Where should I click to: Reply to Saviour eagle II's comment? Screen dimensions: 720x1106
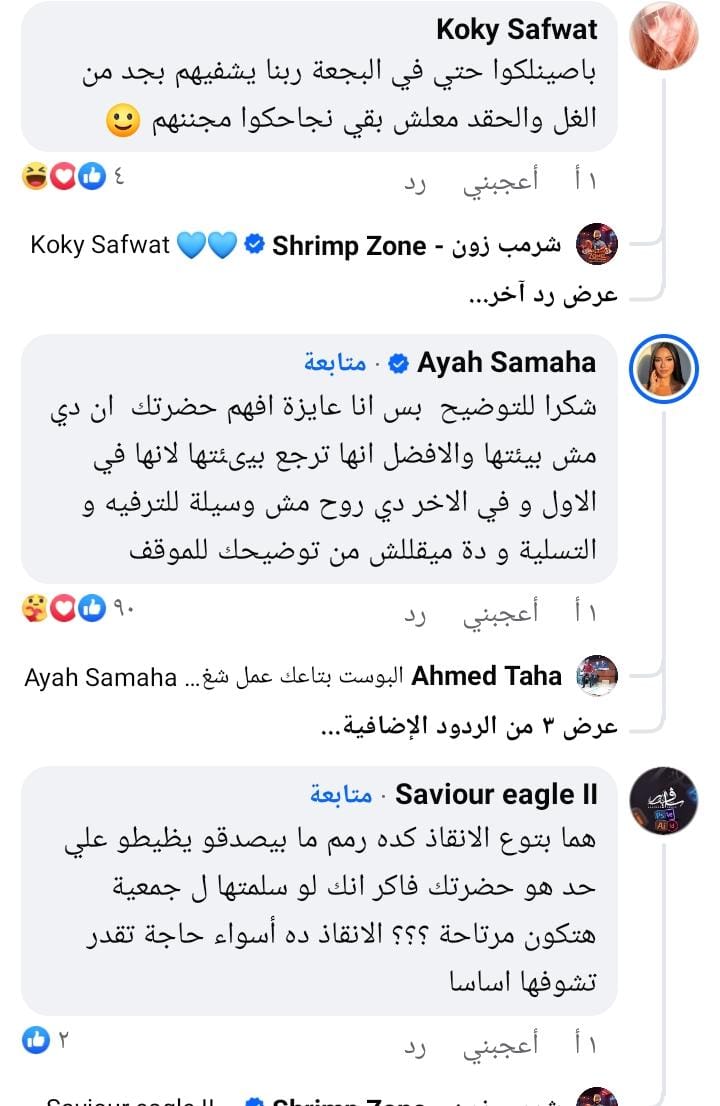point(417,1046)
